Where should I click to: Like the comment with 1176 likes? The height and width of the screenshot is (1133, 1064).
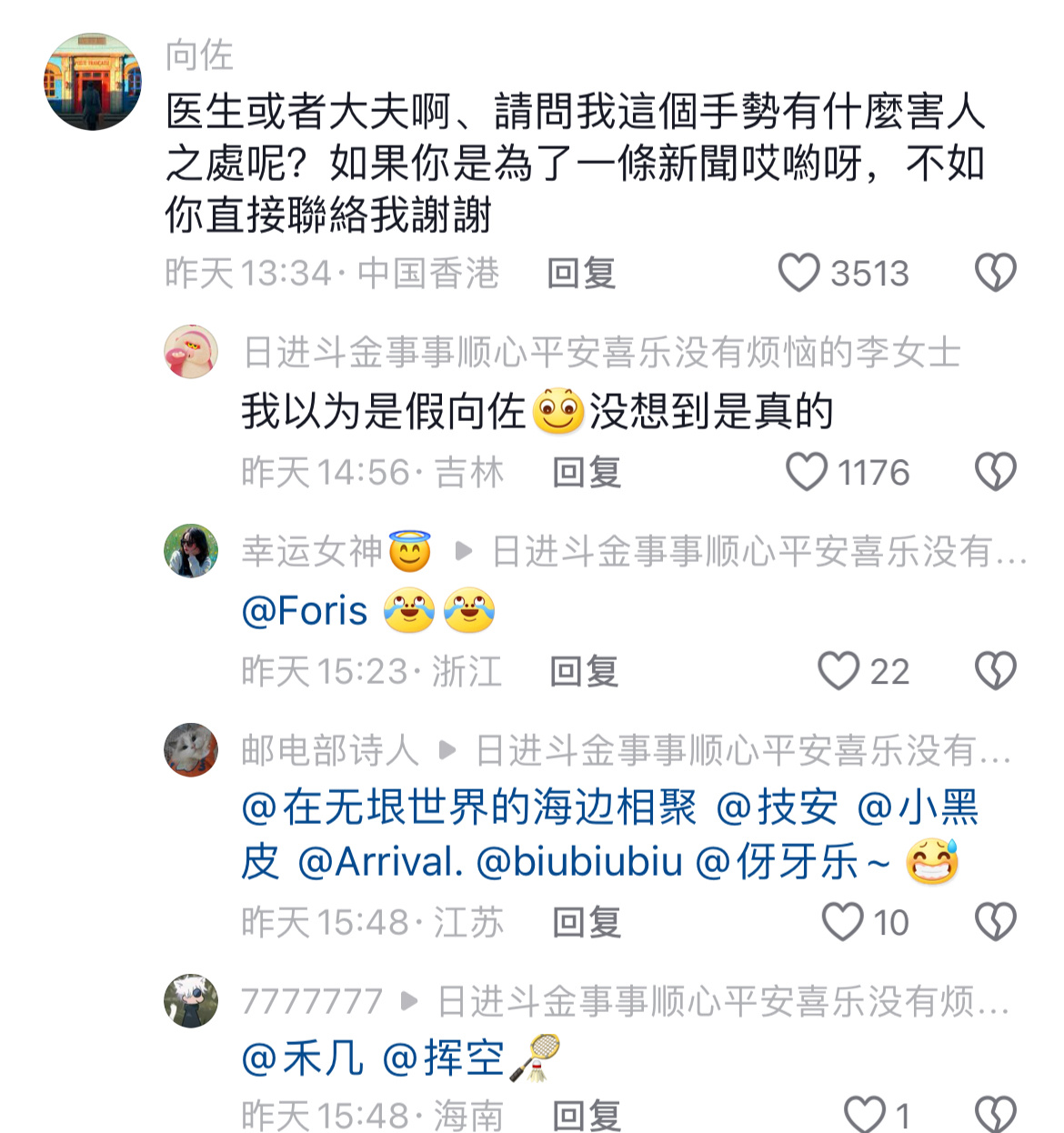(x=807, y=473)
